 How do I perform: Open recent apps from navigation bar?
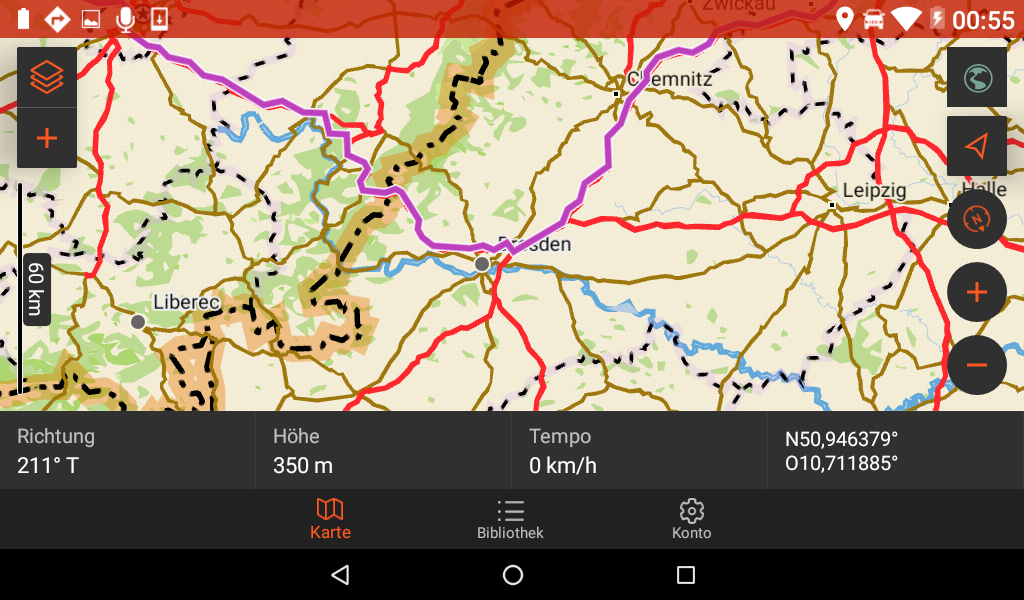685,575
